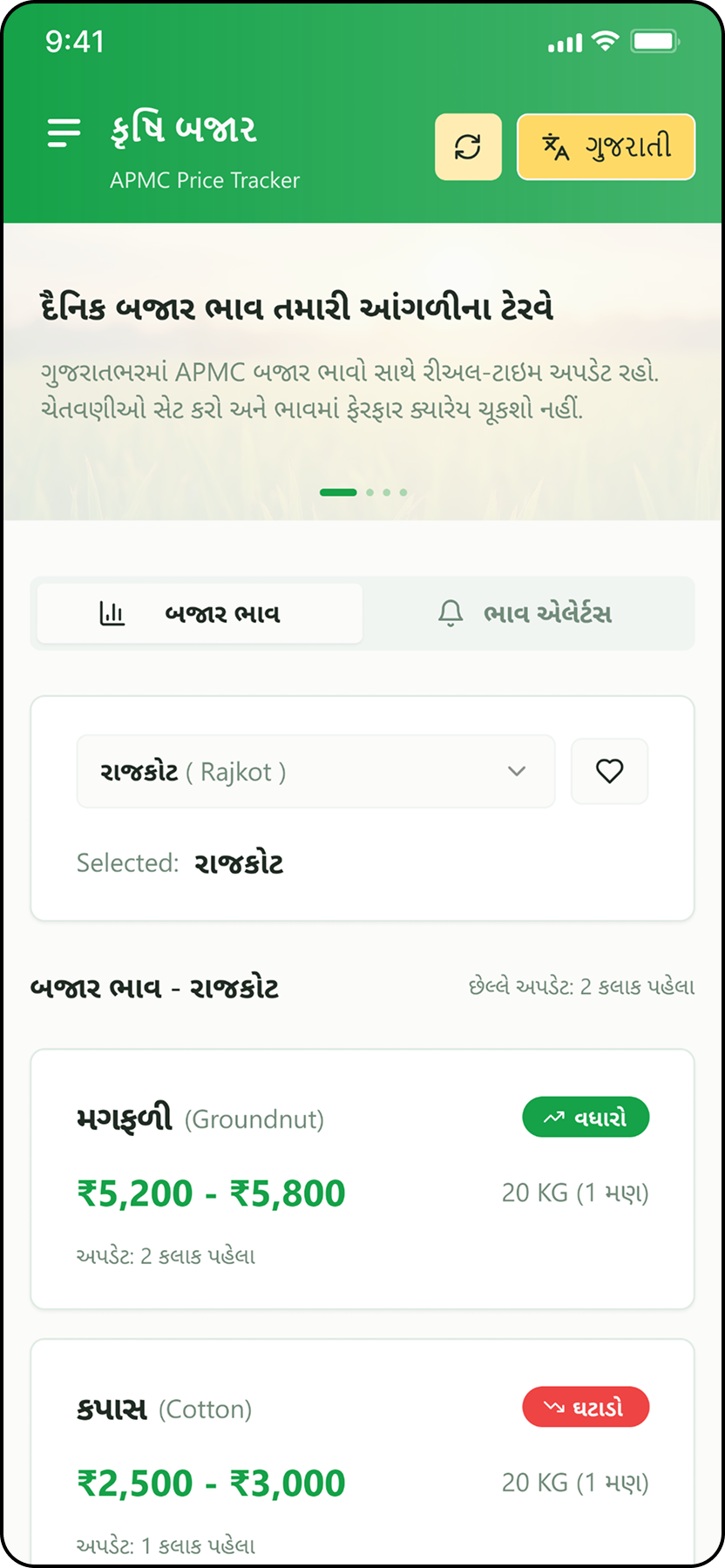
Task: Open the hamburger navigation menu
Action: click(62, 132)
